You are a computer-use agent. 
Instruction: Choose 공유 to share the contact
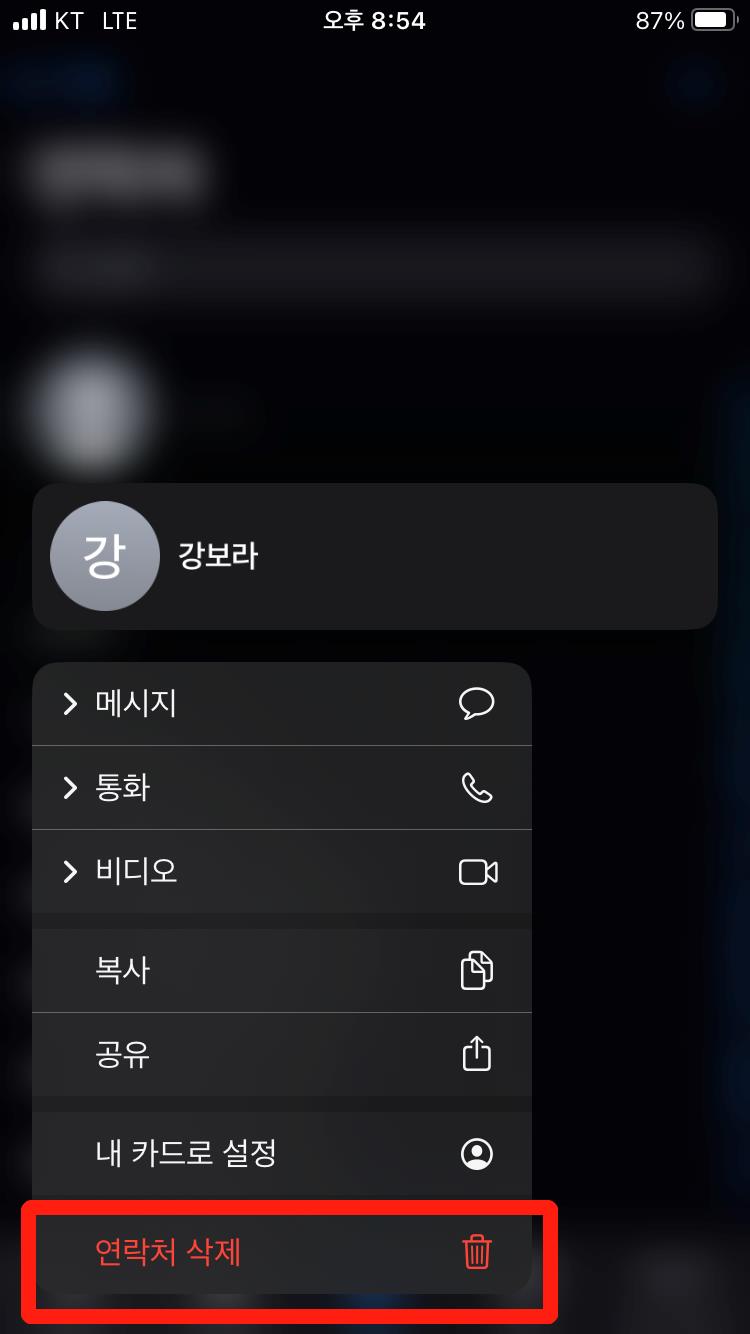click(x=282, y=1055)
